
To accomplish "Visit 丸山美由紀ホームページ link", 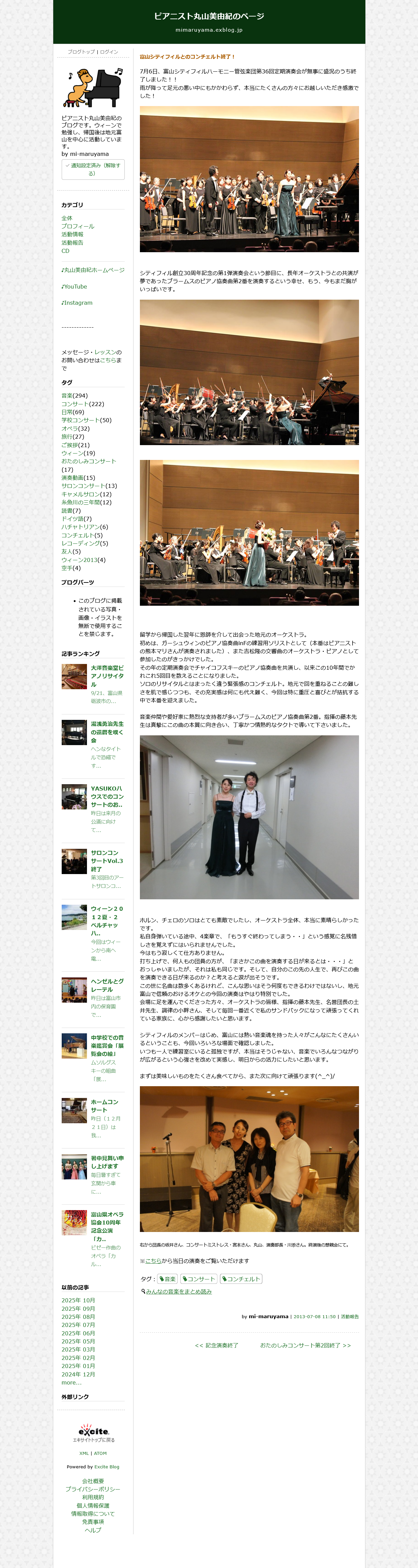I will pyautogui.click(x=93, y=270).
